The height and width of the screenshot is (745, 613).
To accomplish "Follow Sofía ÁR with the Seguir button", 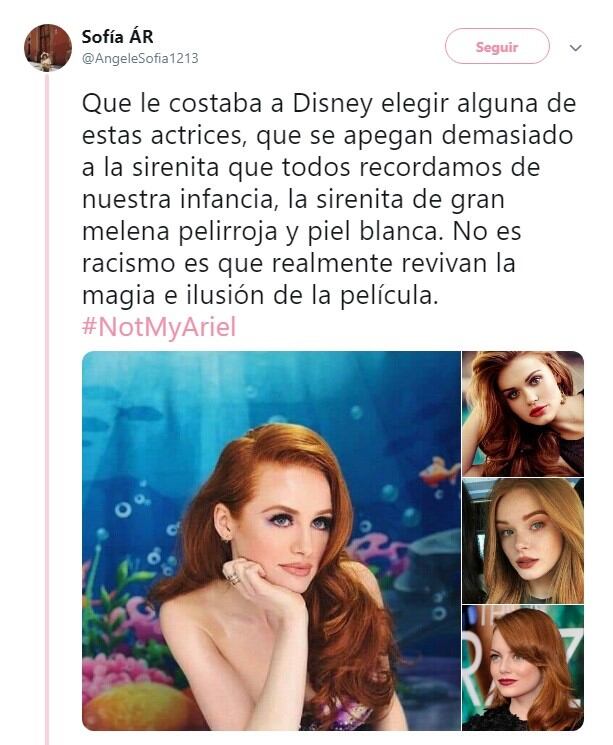I will (x=497, y=47).
